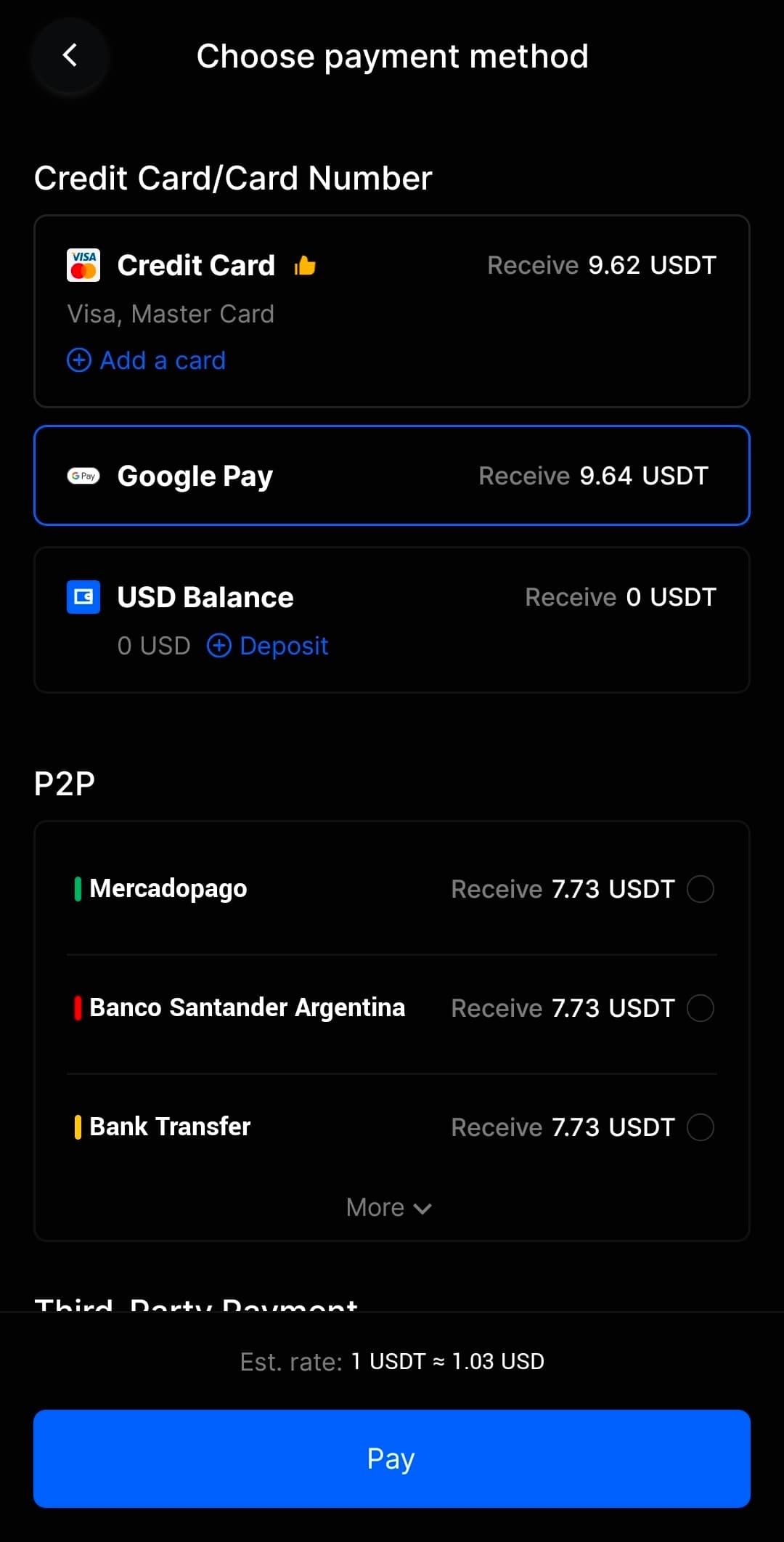Click the Est. rate text showing 1.03 USD
784x1542 pixels.
coord(392,1361)
